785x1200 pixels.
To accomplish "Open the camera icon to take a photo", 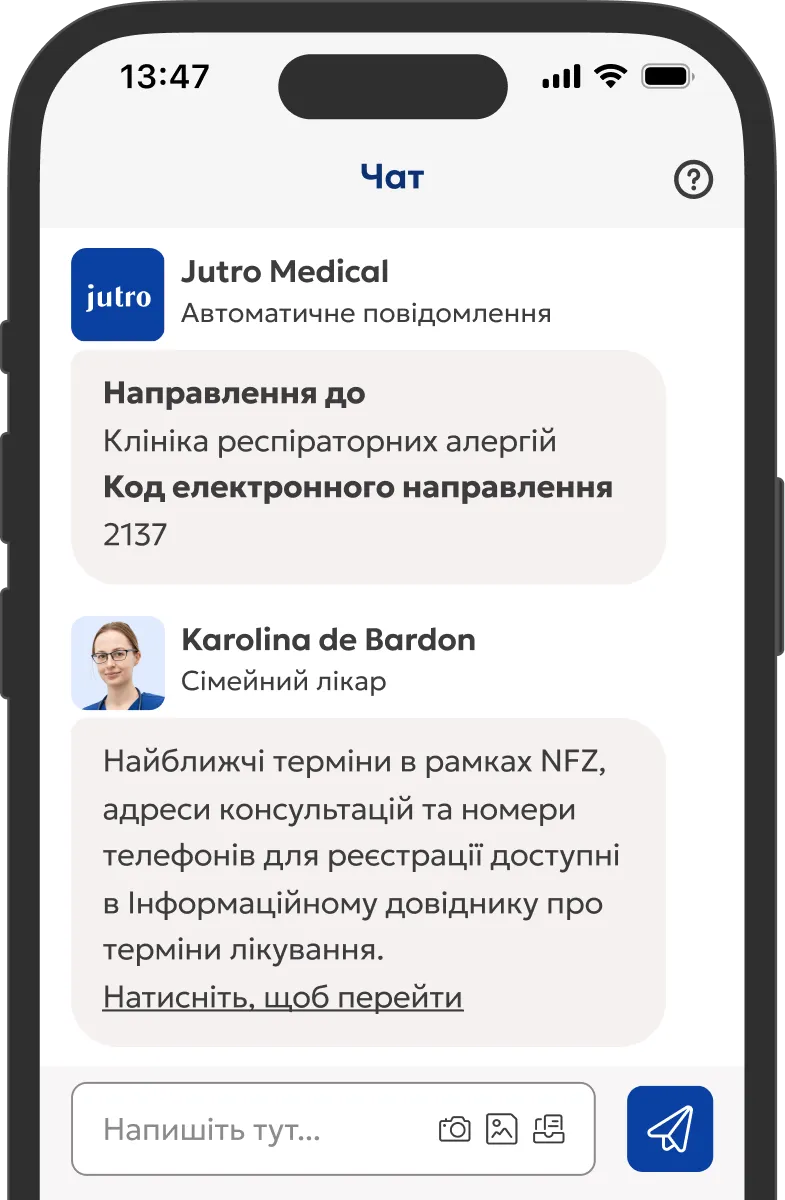I will tap(455, 1128).
